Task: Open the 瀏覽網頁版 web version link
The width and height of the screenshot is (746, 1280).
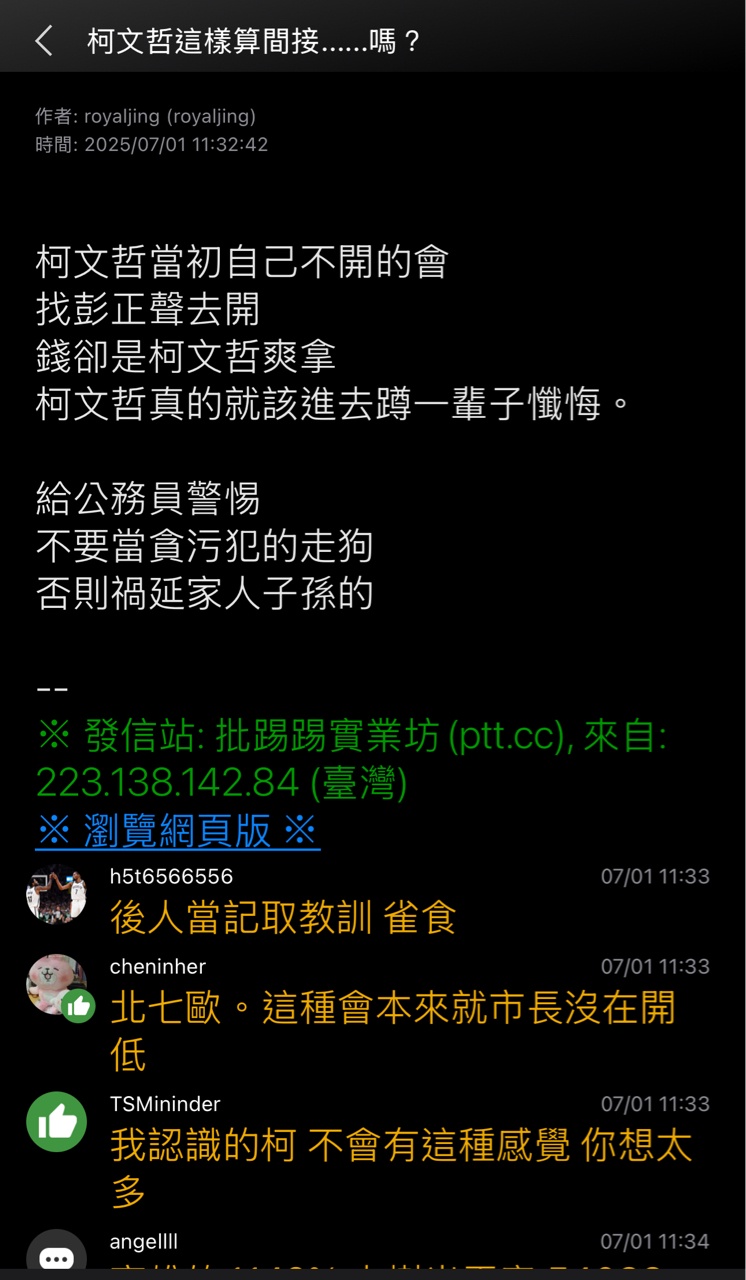Action: [177, 831]
